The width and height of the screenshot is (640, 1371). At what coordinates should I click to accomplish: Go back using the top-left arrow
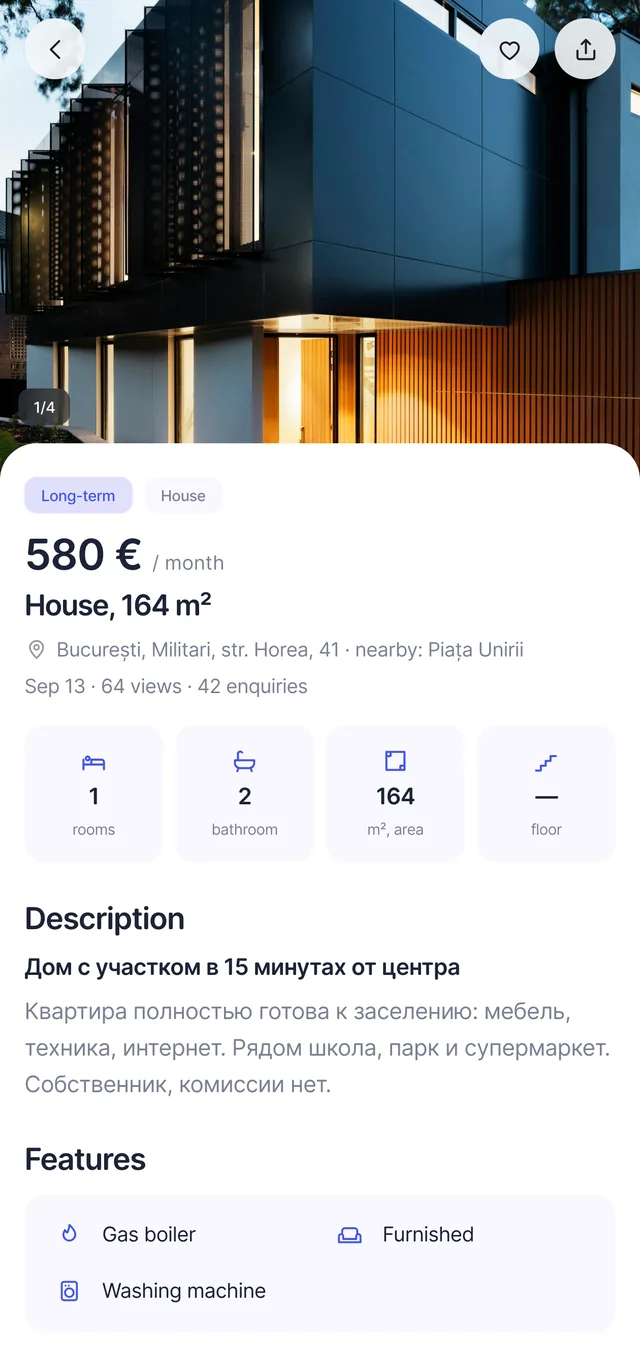pos(55,49)
